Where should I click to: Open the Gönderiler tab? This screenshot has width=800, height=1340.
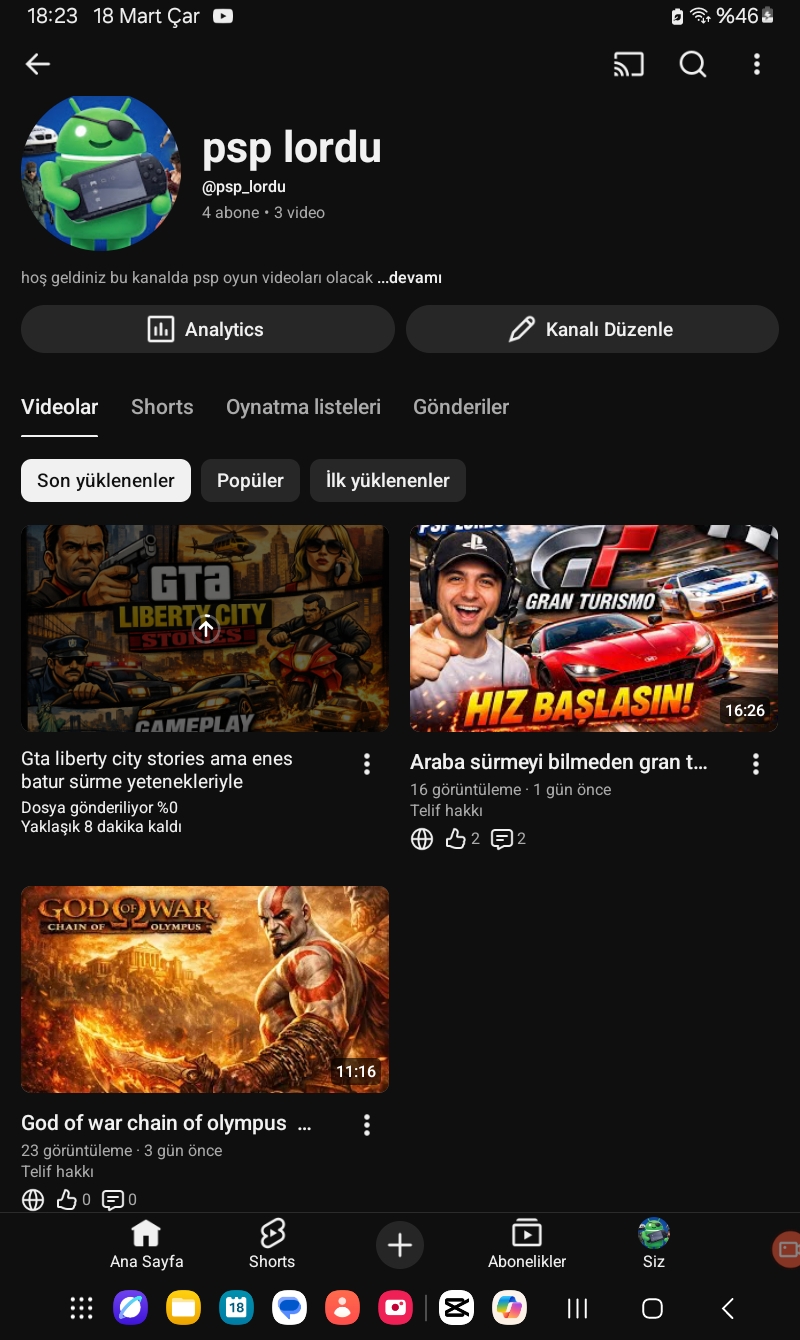coord(461,407)
